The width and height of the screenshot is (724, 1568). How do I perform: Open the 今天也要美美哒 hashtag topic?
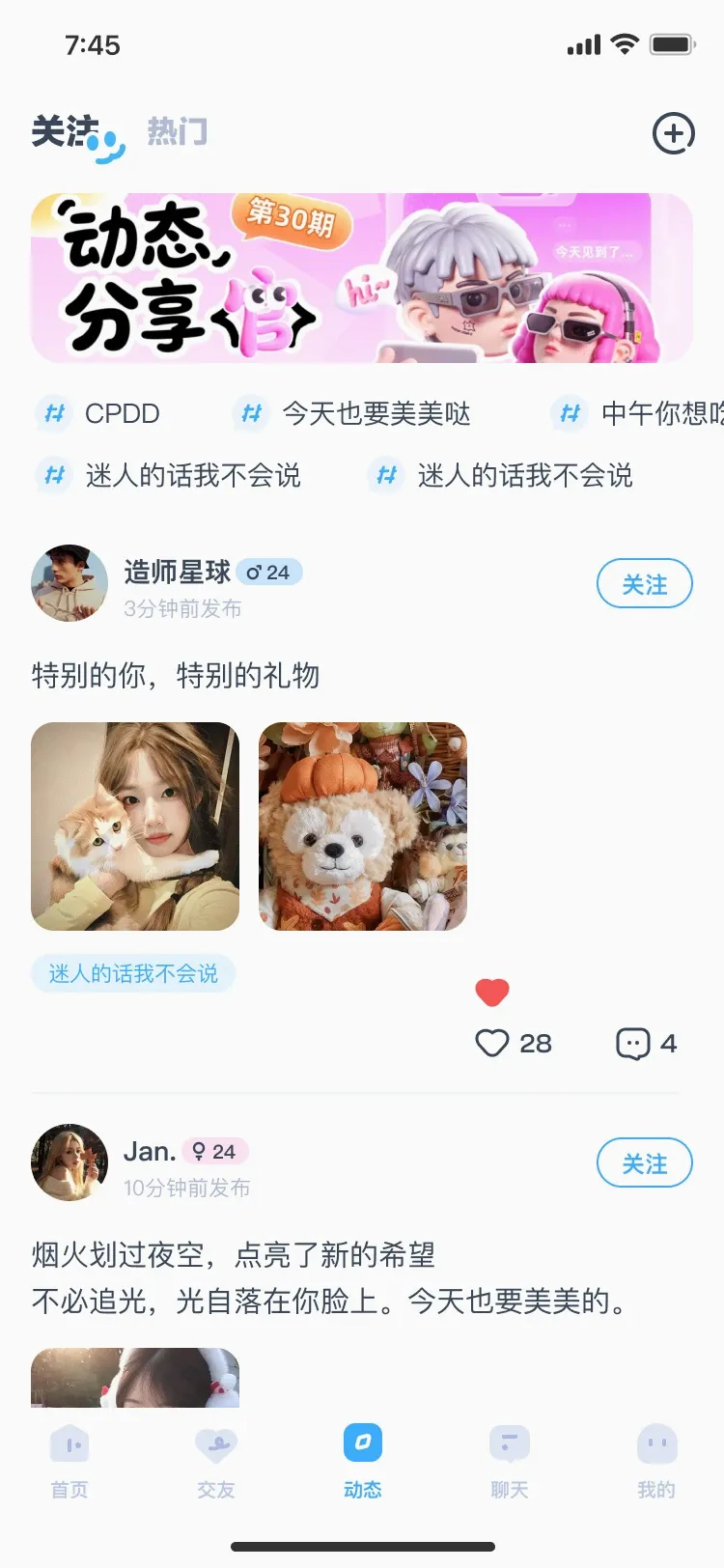pyautogui.click(x=352, y=413)
